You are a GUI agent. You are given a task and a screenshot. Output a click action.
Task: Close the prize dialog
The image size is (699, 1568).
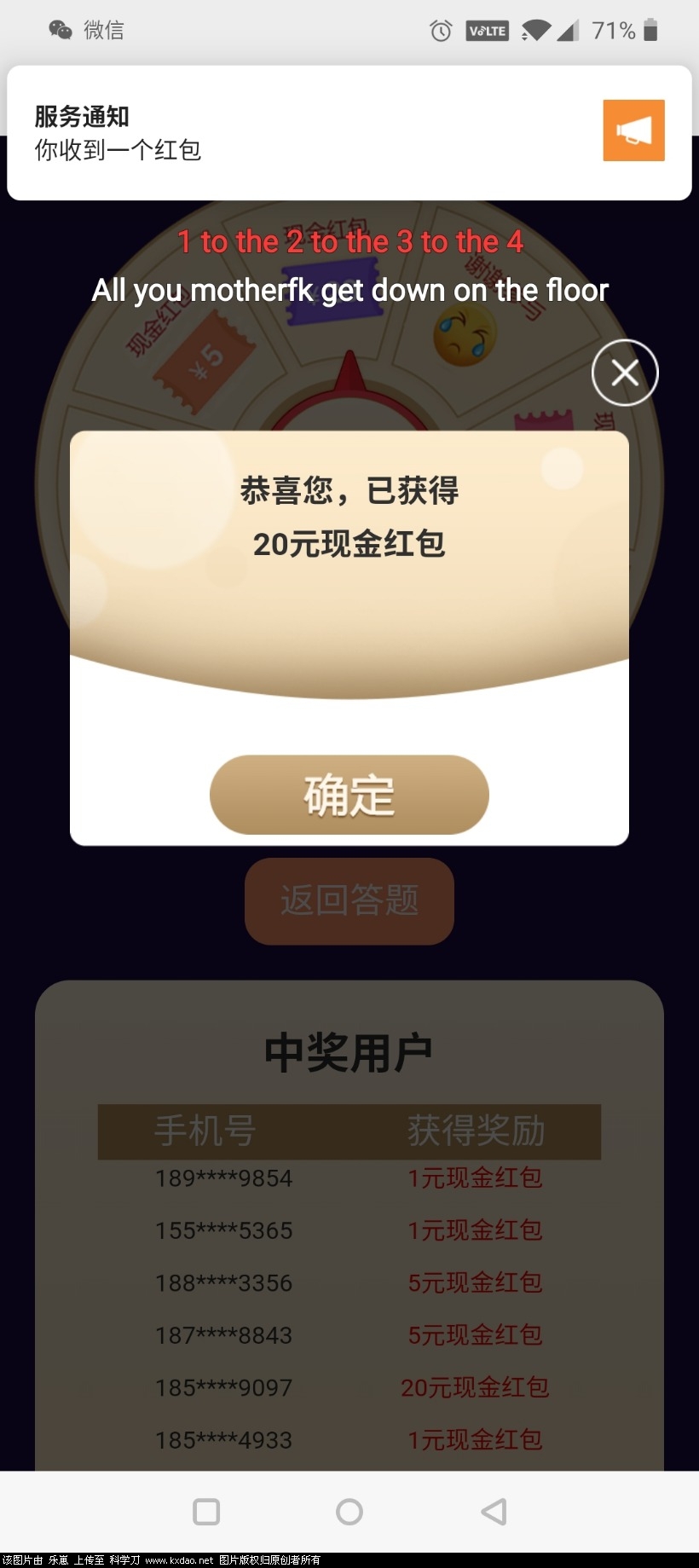[x=625, y=373]
